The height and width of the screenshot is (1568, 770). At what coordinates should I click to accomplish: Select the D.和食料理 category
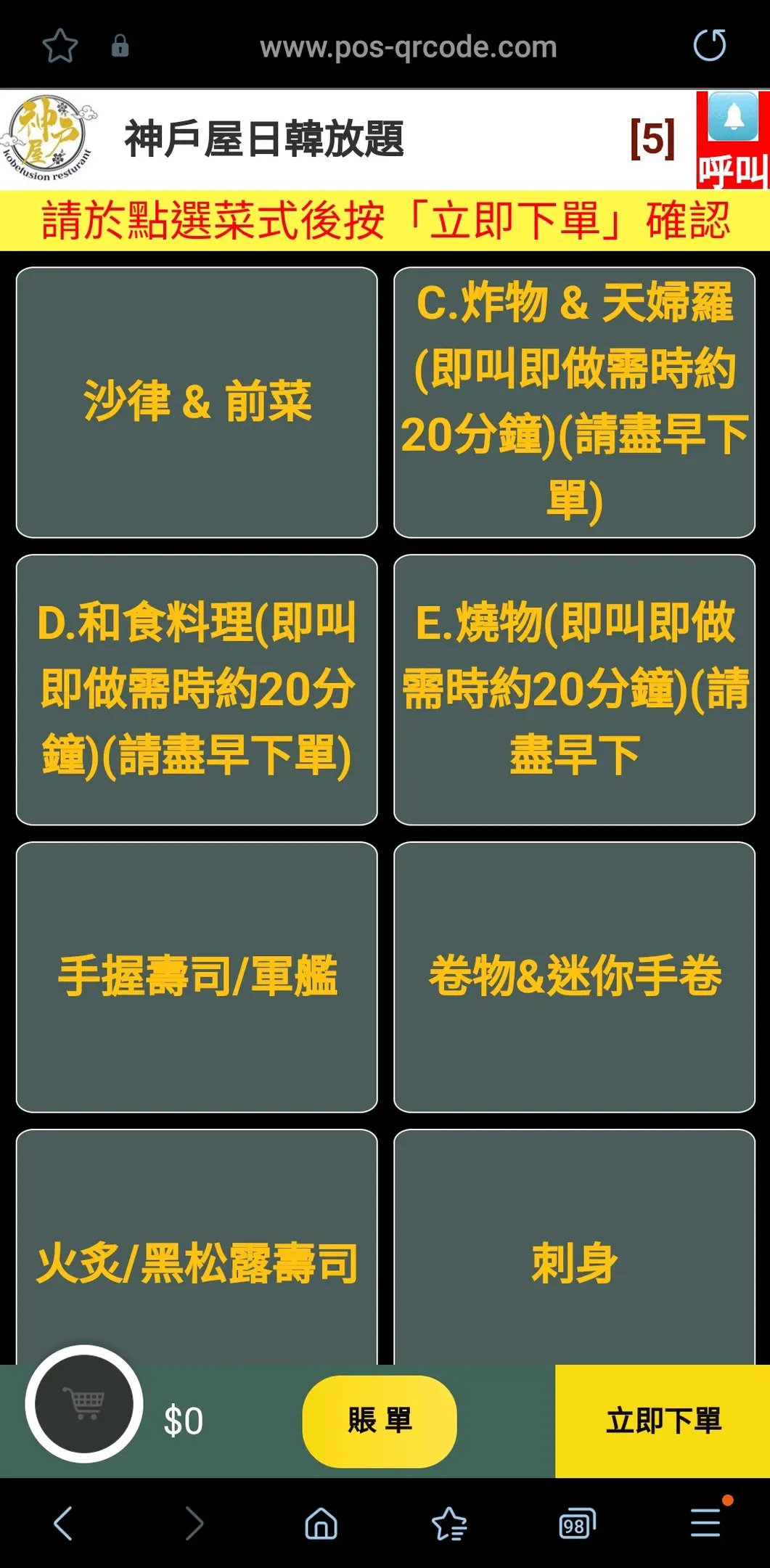(197, 690)
